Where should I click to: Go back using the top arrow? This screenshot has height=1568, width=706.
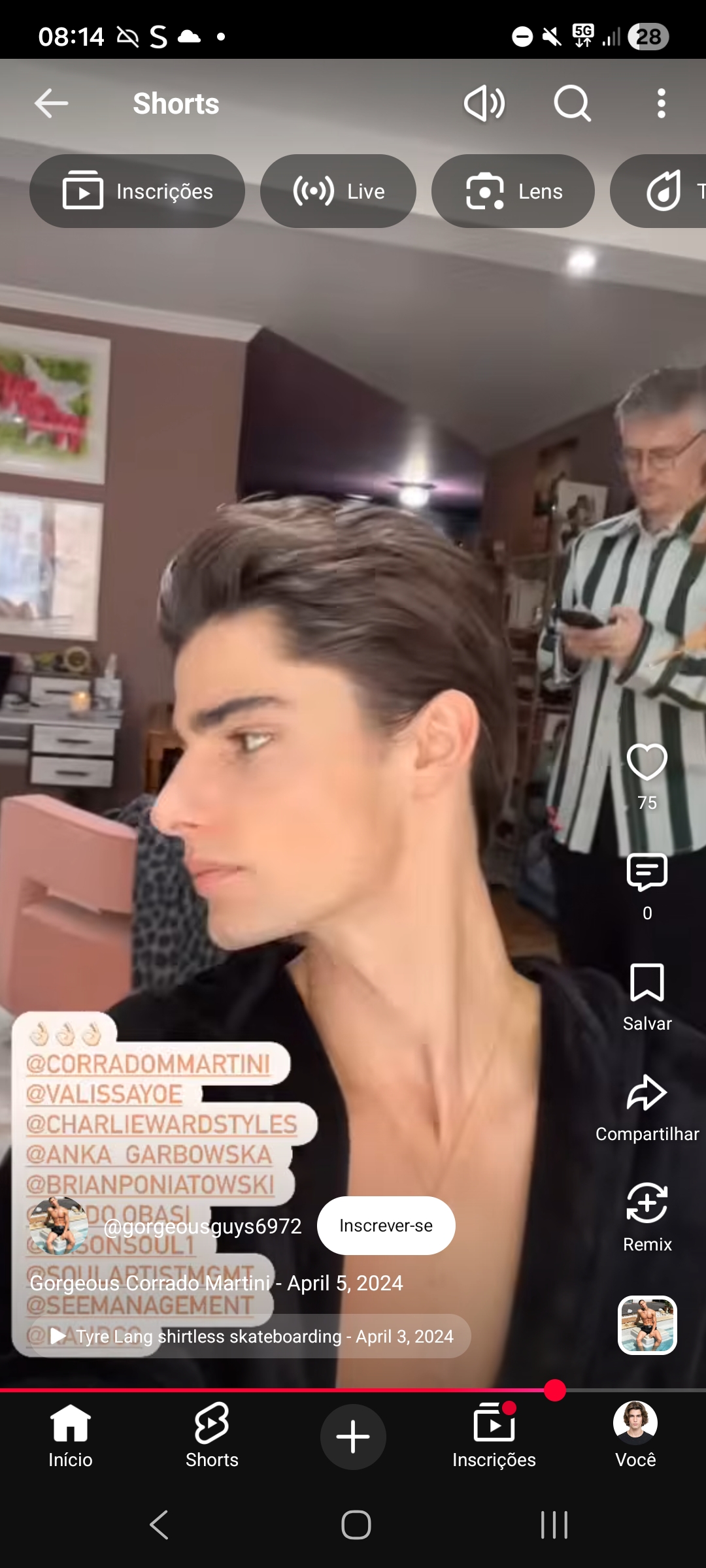[51, 103]
